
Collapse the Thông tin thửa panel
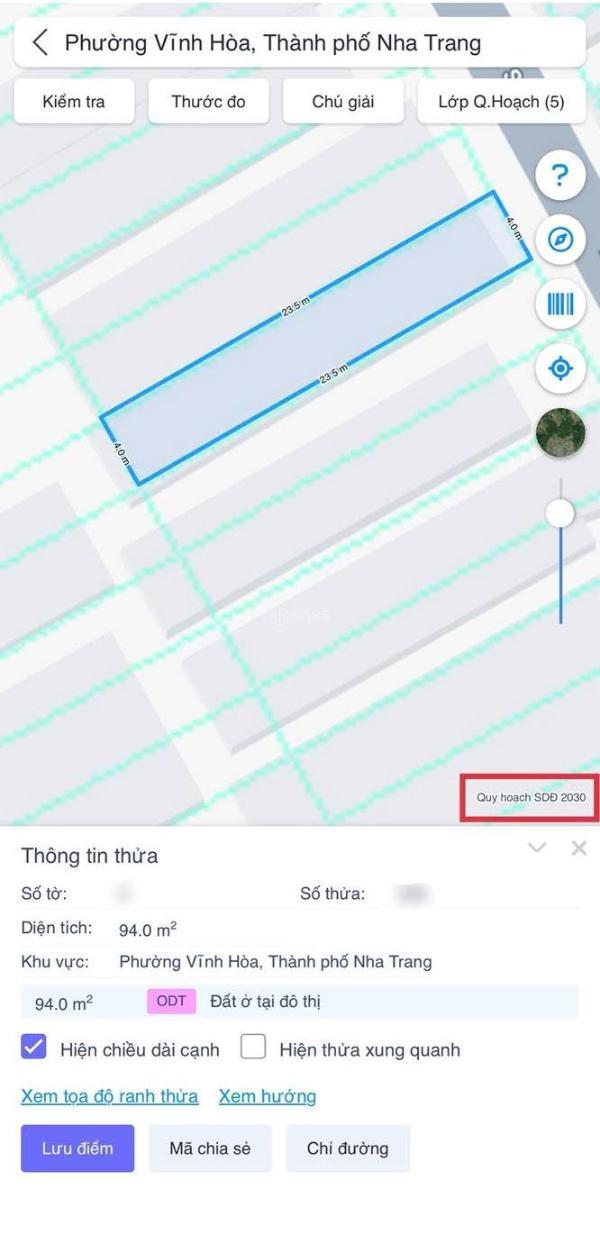(x=537, y=848)
